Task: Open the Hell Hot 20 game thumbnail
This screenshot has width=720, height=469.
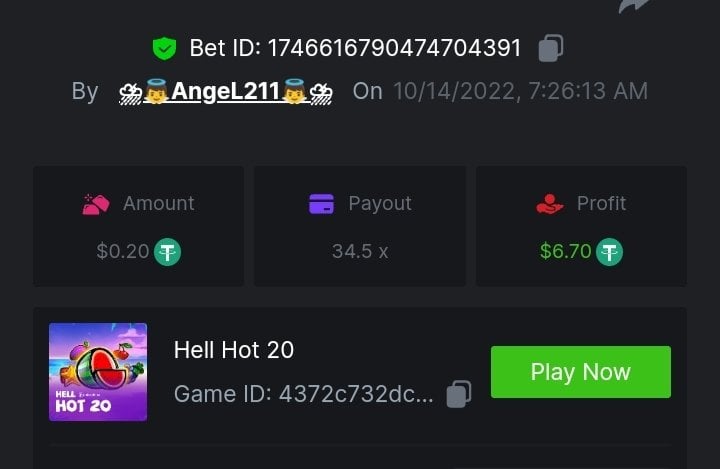Action: [98, 372]
